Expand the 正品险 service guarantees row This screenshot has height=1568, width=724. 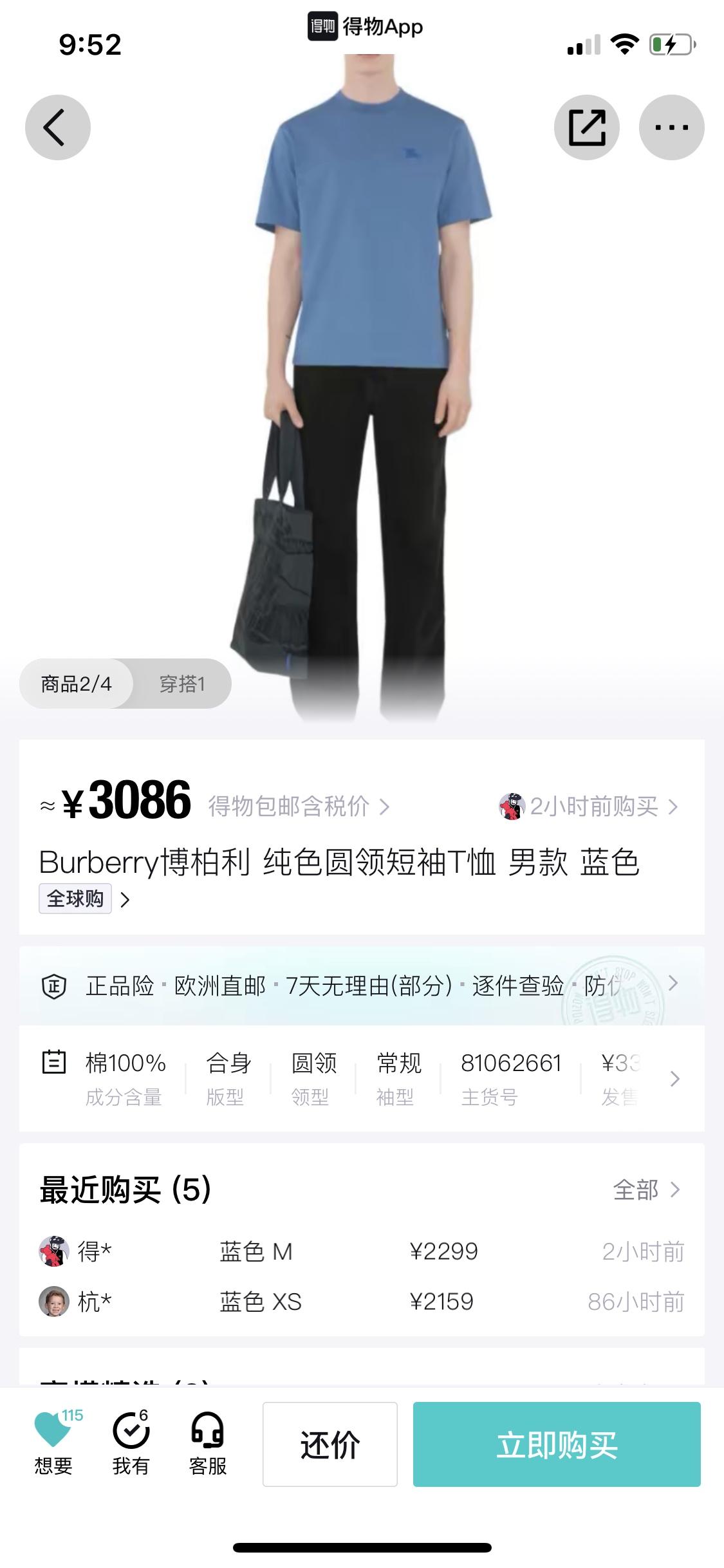(362, 985)
